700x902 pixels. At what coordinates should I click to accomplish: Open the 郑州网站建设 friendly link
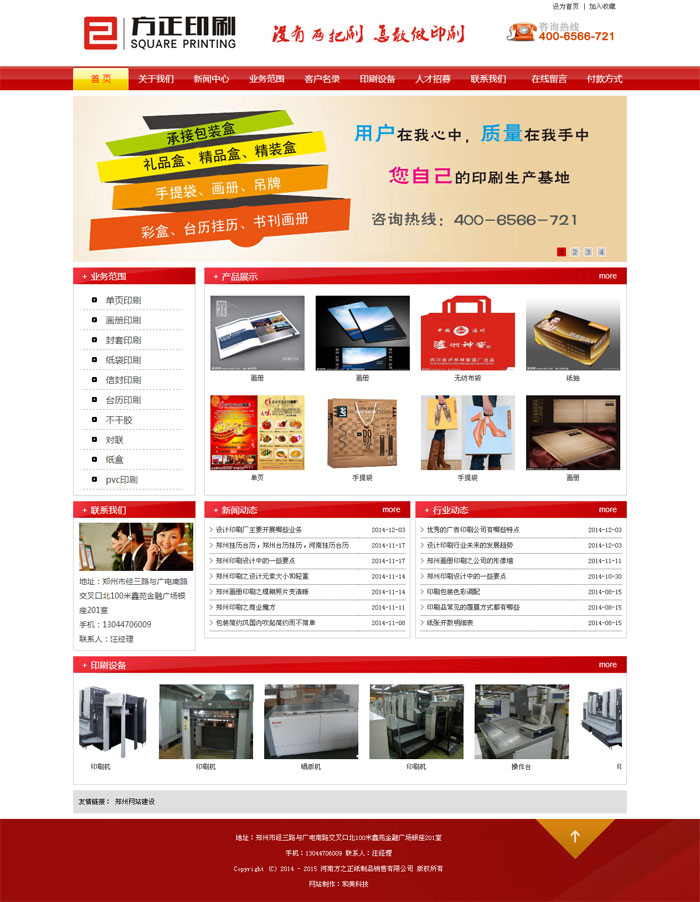(x=135, y=801)
